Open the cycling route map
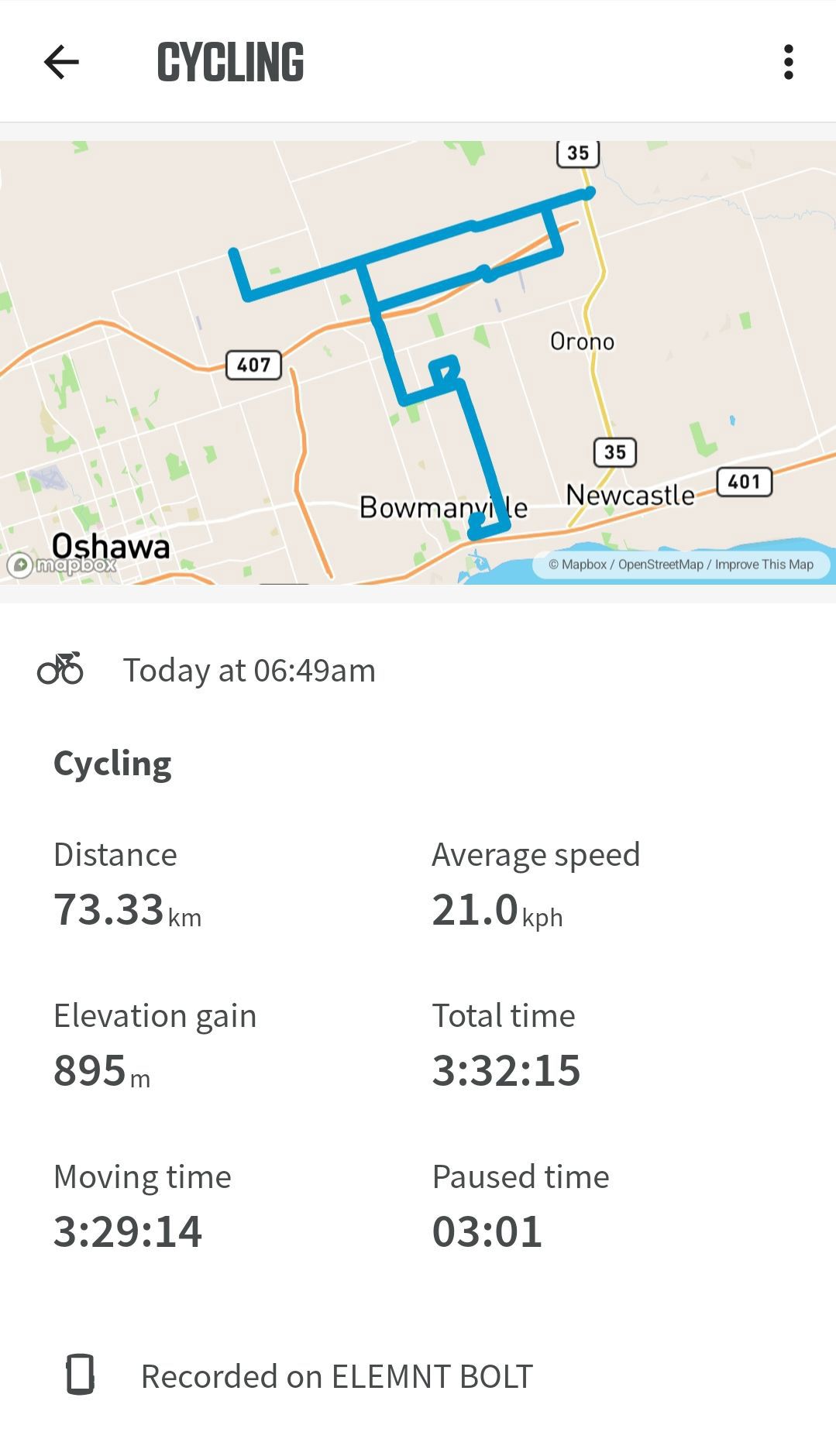The width and height of the screenshot is (836, 1456). (x=418, y=362)
